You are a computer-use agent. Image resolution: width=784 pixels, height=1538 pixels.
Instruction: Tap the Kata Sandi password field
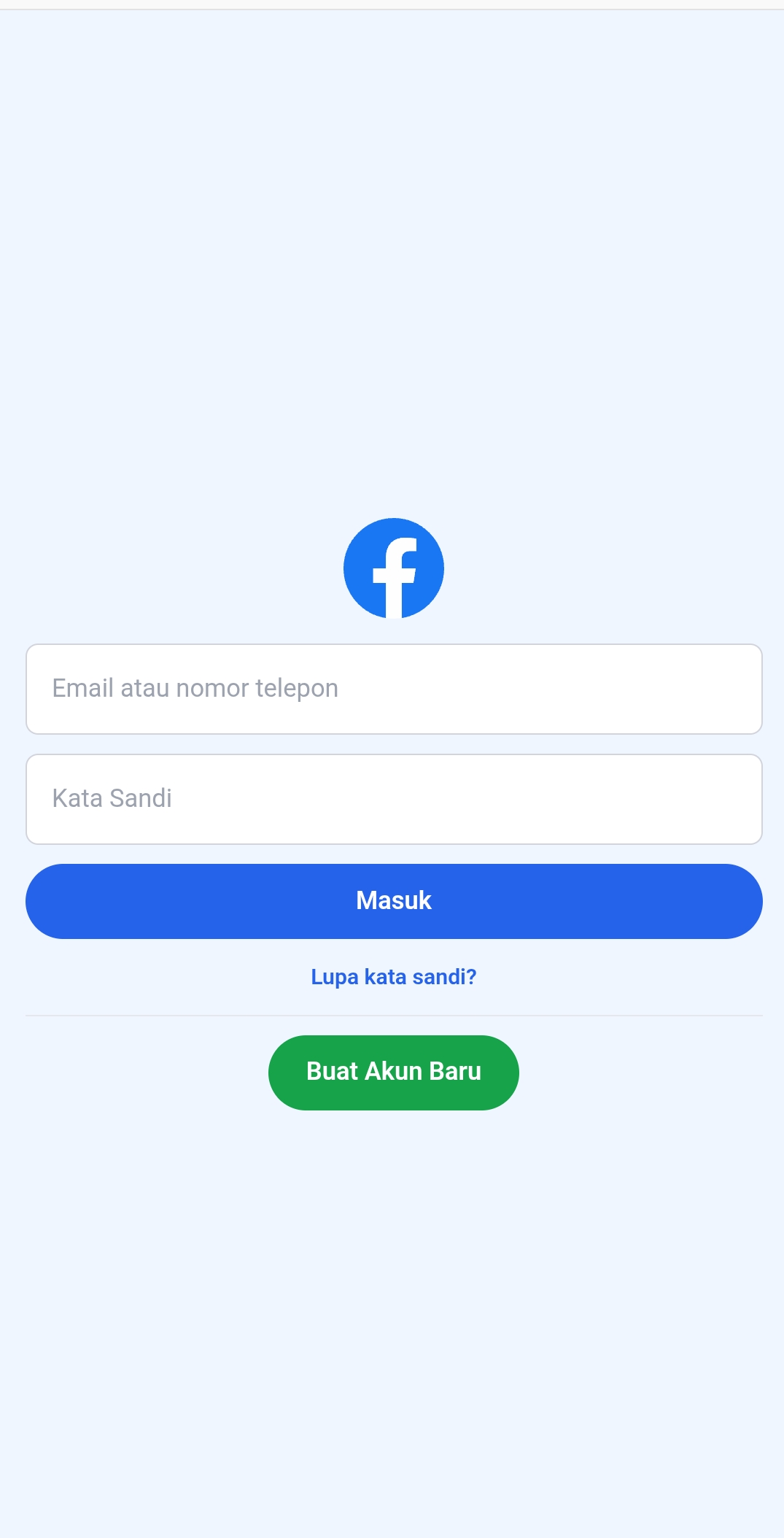(x=394, y=799)
